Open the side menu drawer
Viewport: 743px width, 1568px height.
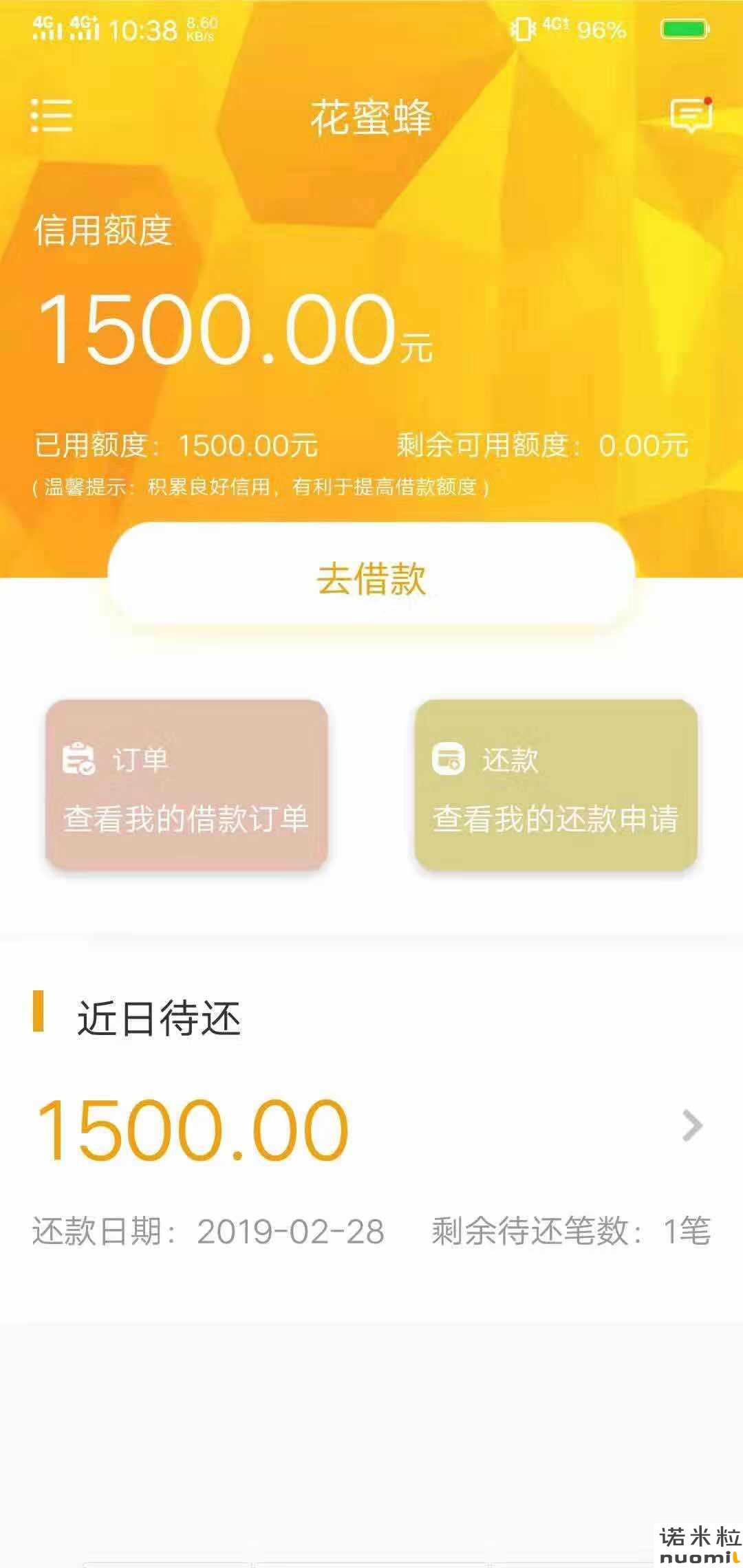pyautogui.click(x=52, y=115)
